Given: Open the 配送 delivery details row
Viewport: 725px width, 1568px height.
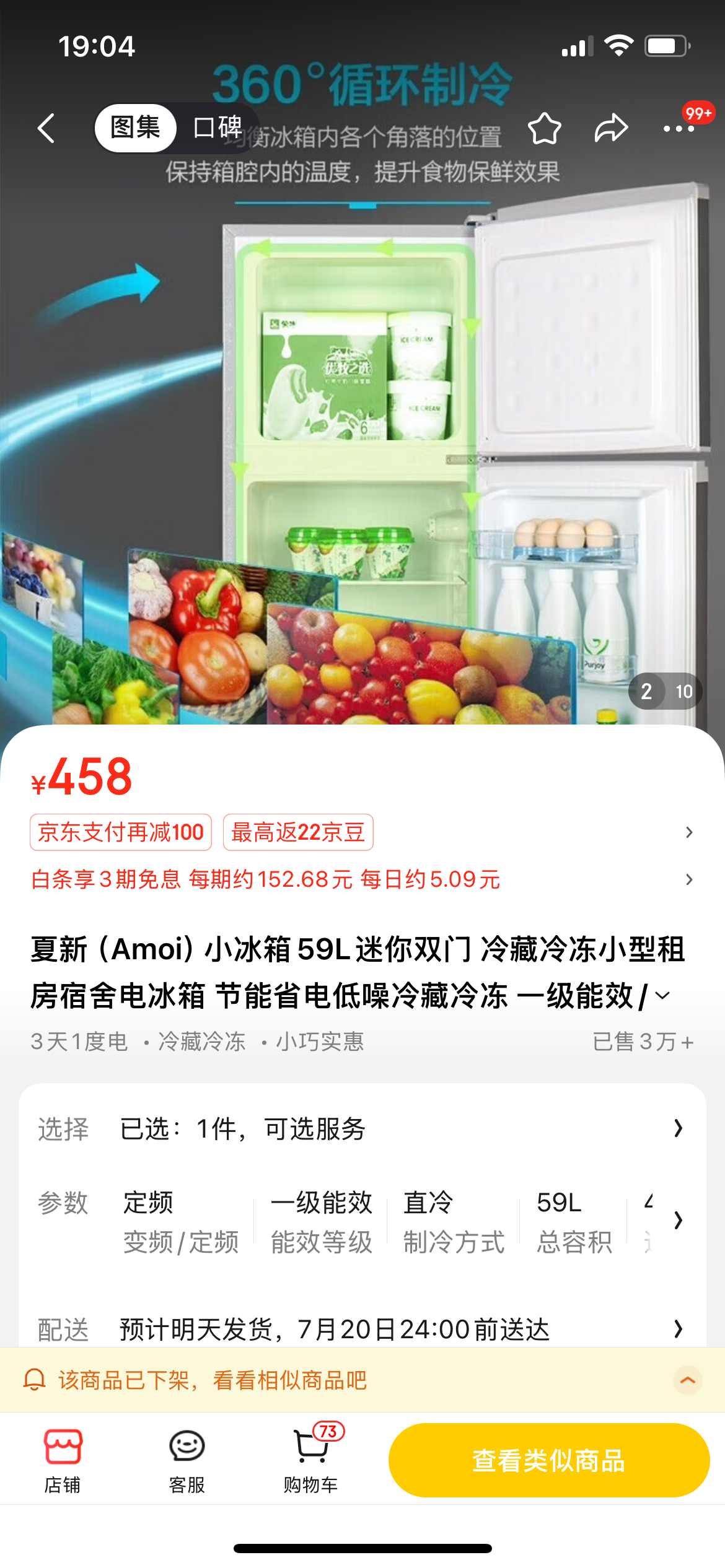Looking at the screenshot, I should point(362,1329).
